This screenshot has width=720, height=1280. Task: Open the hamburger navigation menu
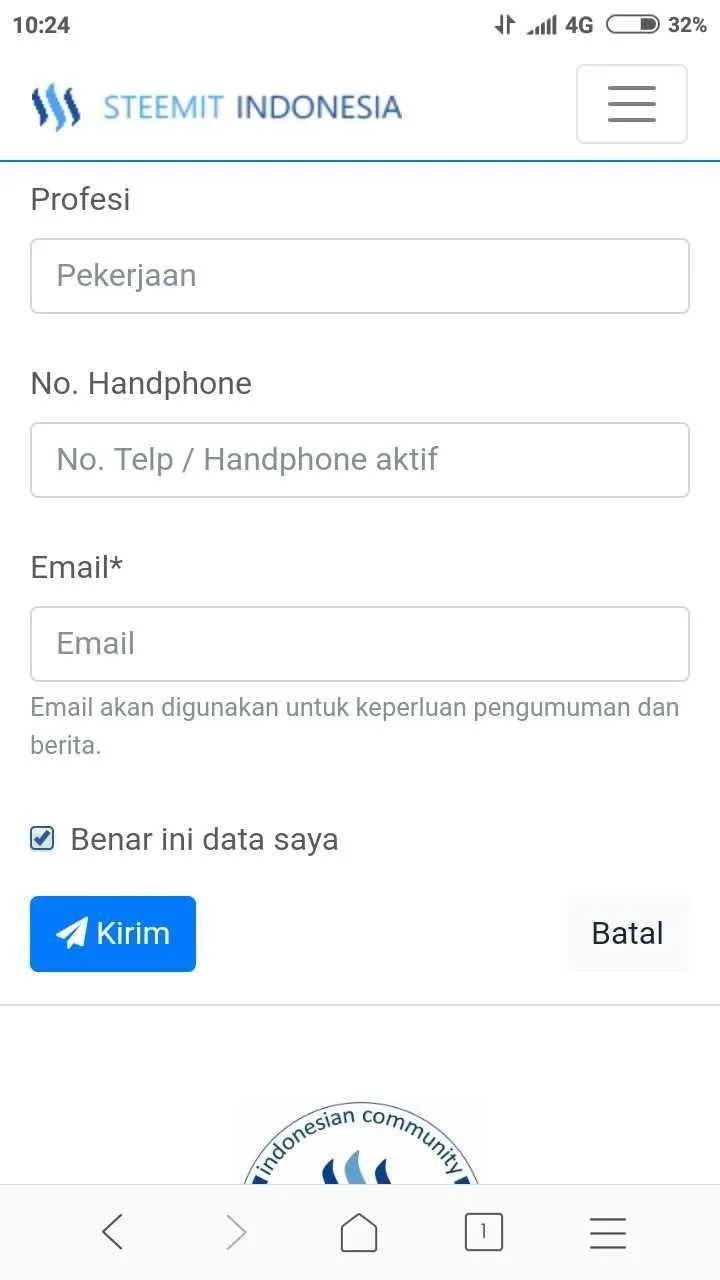tap(631, 104)
